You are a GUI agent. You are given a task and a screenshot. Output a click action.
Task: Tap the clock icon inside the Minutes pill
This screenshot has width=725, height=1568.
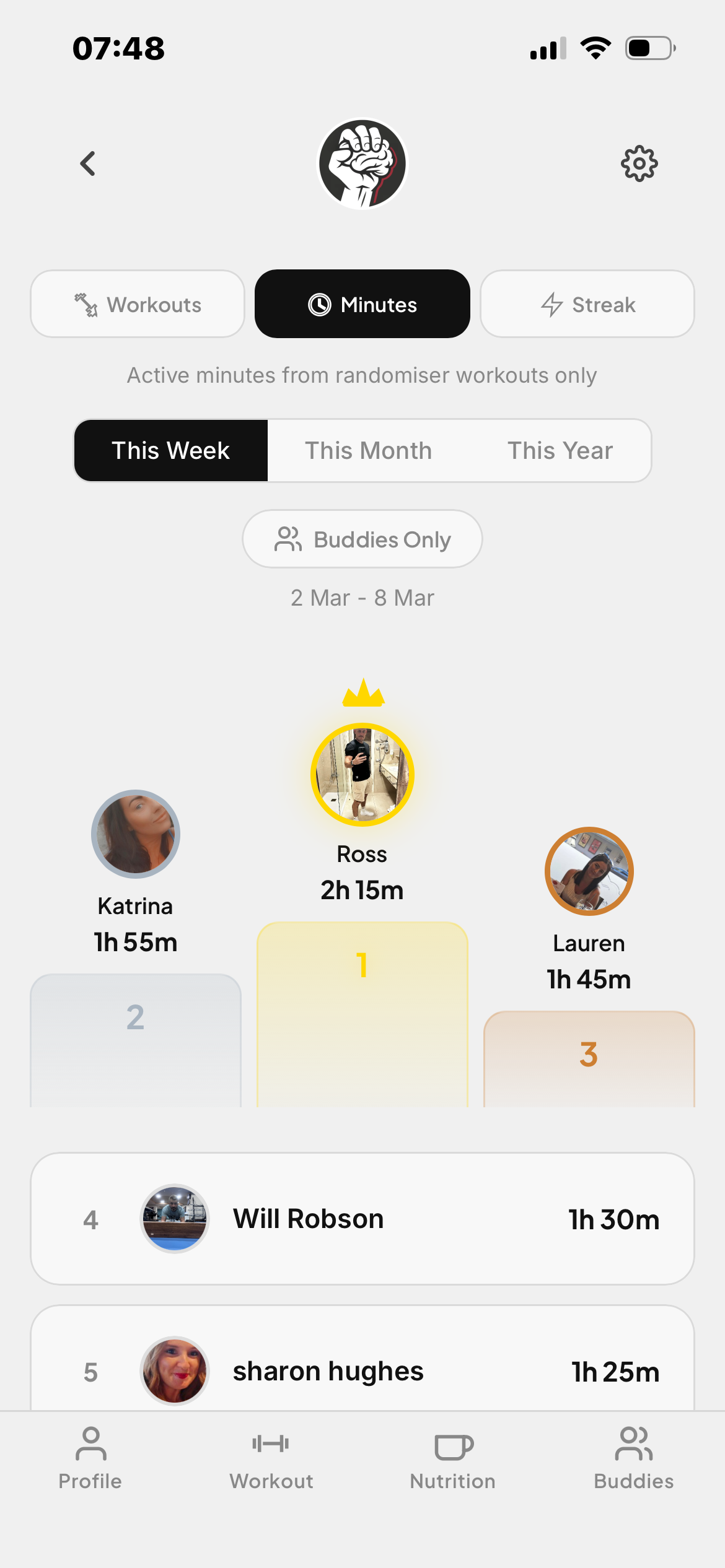pyautogui.click(x=318, y=304)
